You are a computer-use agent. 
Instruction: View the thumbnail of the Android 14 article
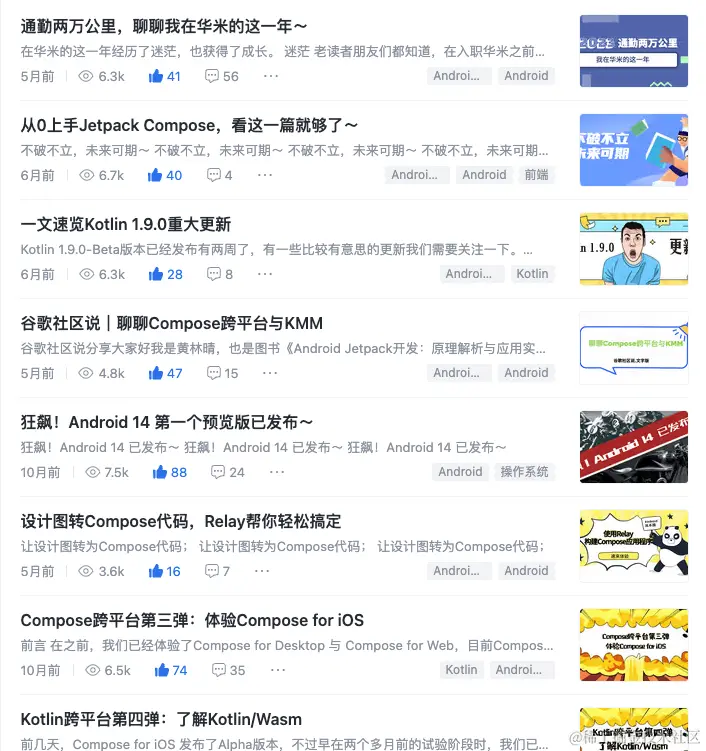(x=634, y=447)
